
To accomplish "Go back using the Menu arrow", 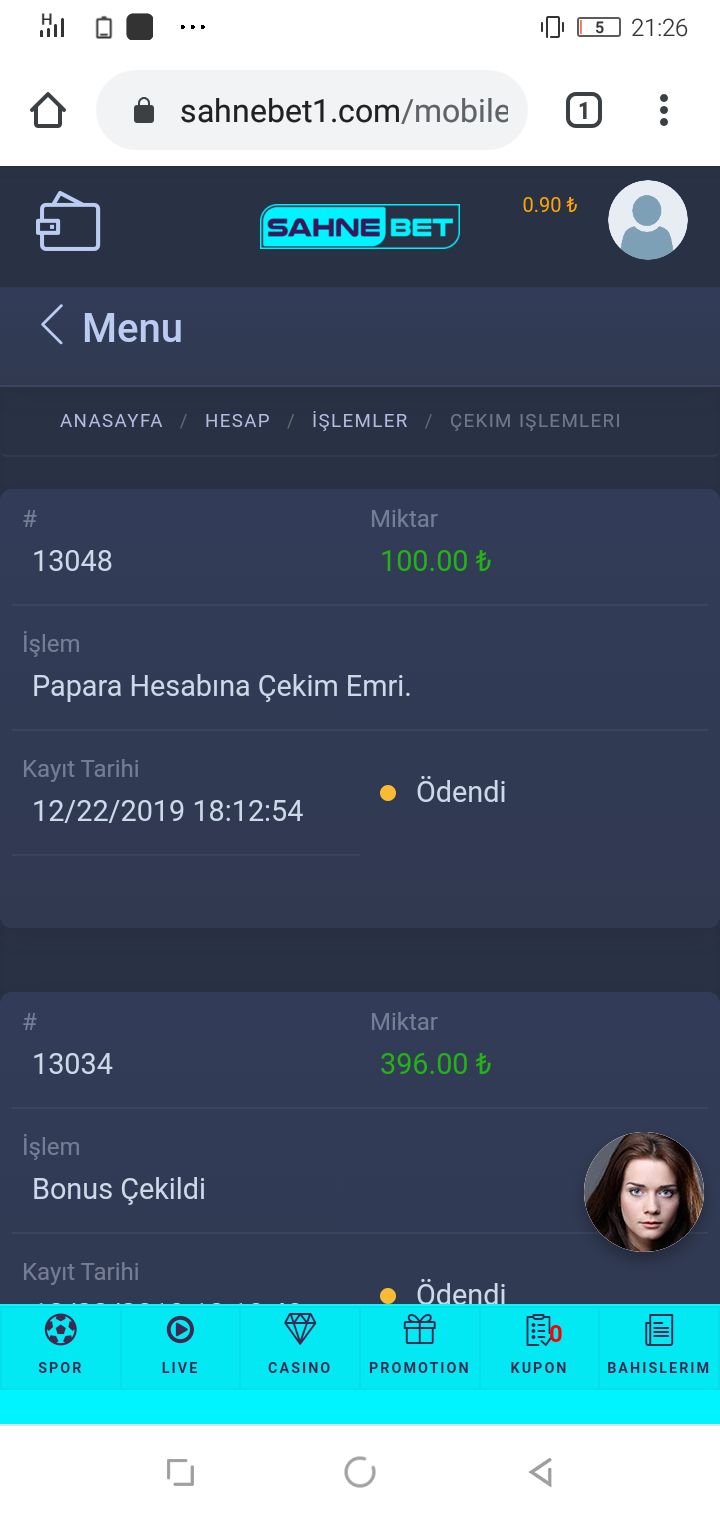I will (52, 326).
